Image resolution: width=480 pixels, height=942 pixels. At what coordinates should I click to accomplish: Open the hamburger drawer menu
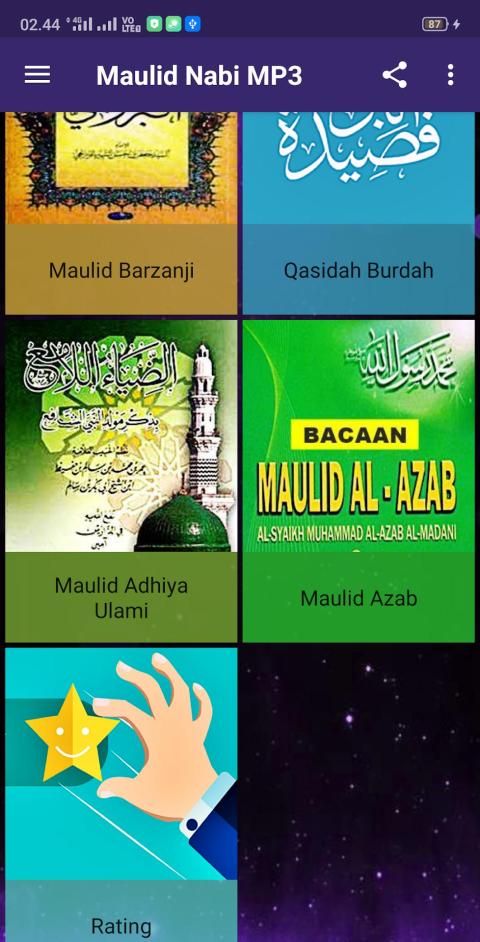37,76
